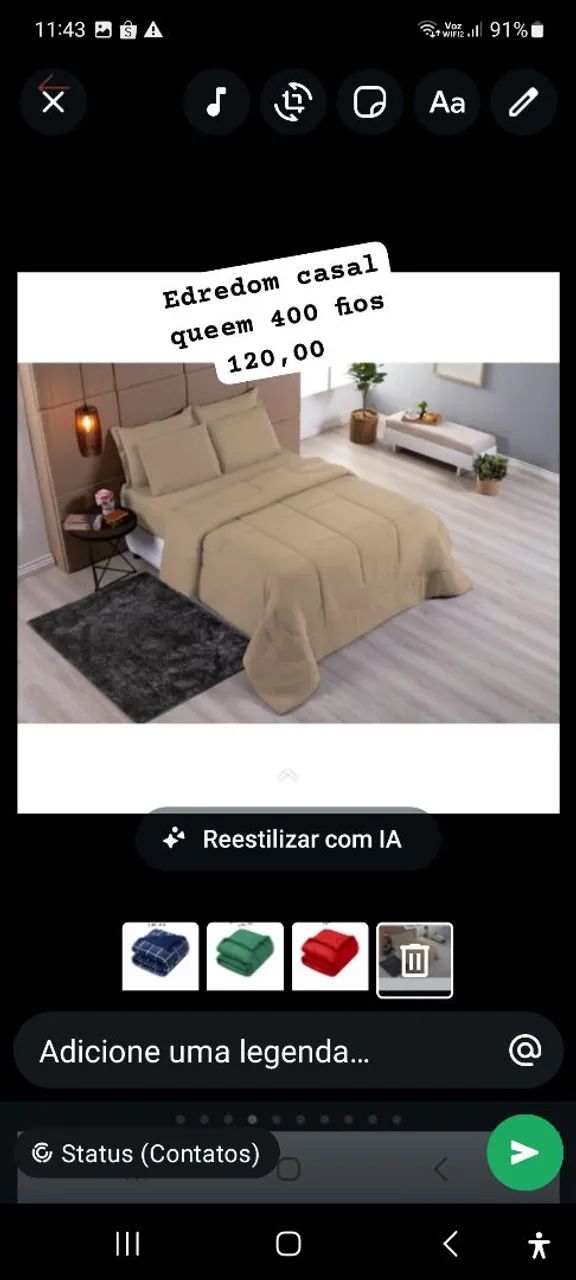Close the status editor with the X
The width and height of the screenshot is (576, 1280).
[x=53, y=102]
